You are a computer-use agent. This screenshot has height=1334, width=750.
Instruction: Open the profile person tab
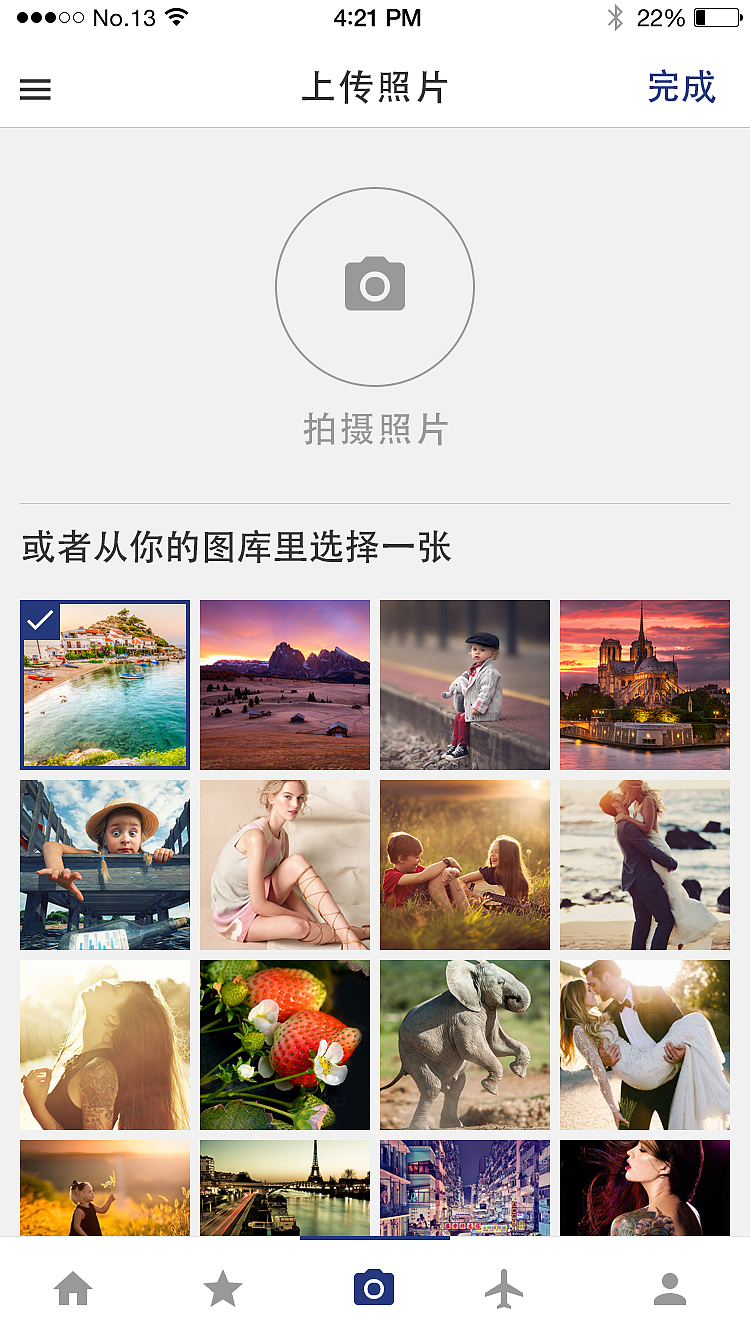(x=670, y=1289)
